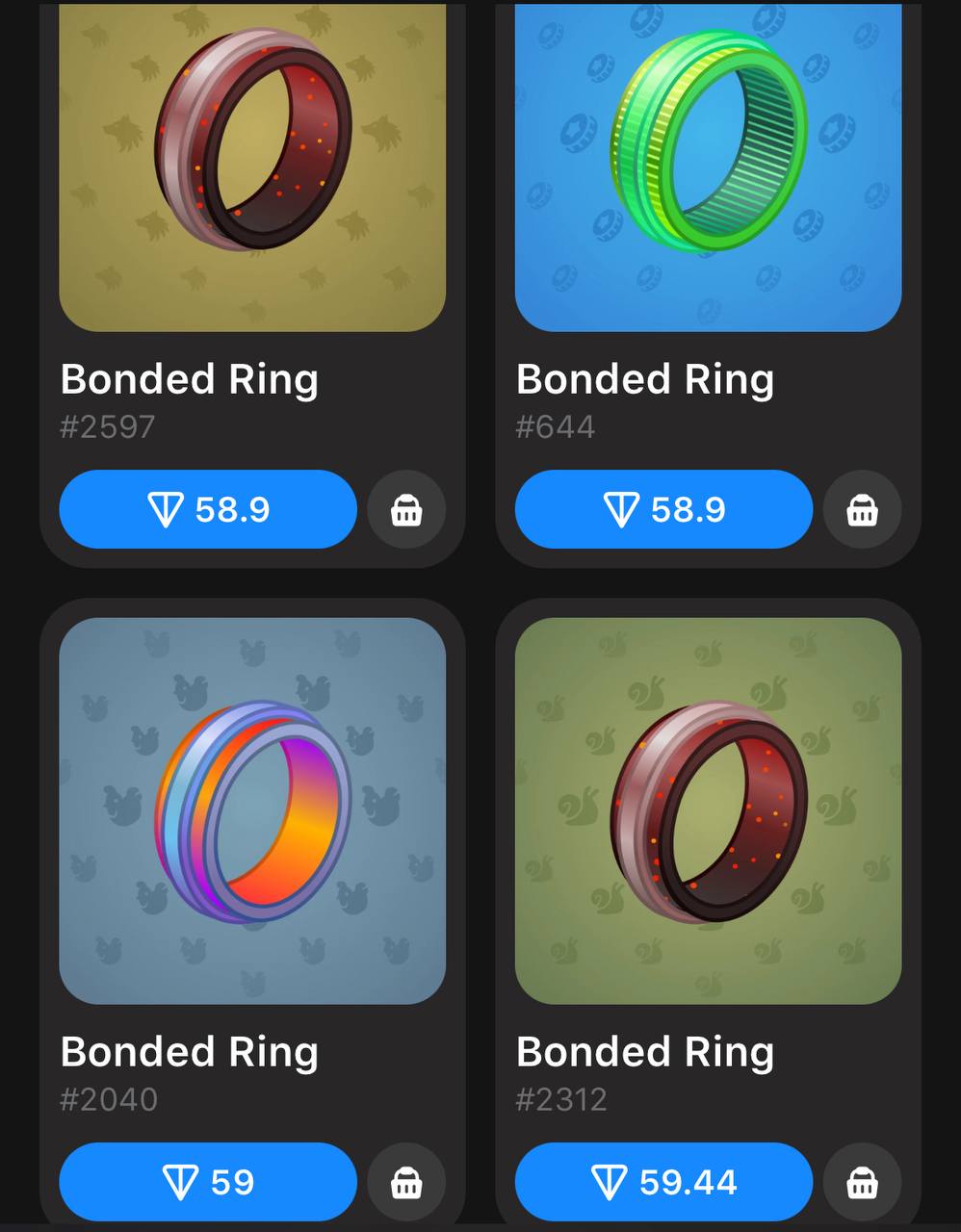Buy Bonded Ring #2040 for 59
961x1232 pixels.
[208, 1182]
